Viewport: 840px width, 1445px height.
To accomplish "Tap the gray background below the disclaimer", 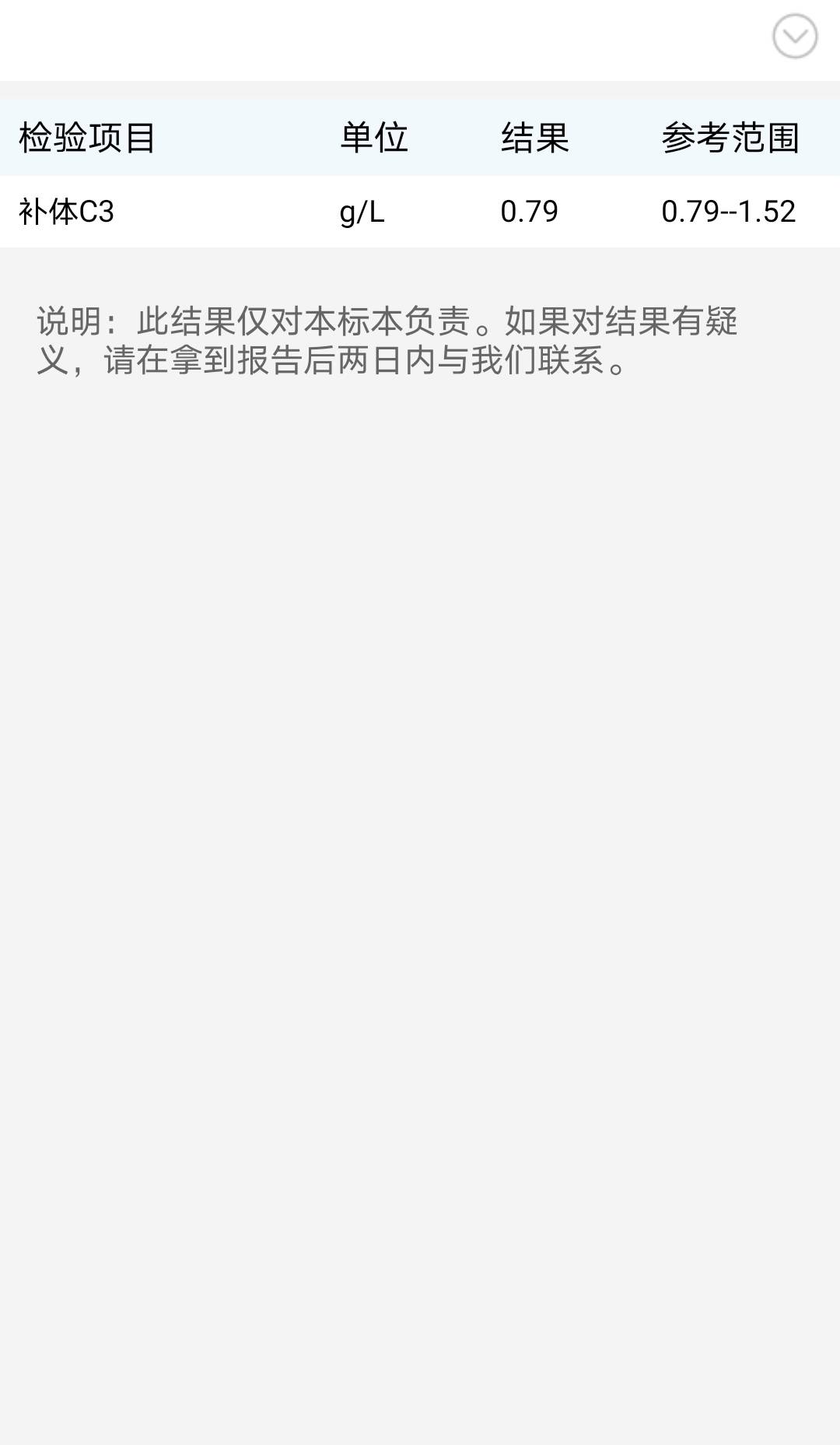I will [420, 700].
